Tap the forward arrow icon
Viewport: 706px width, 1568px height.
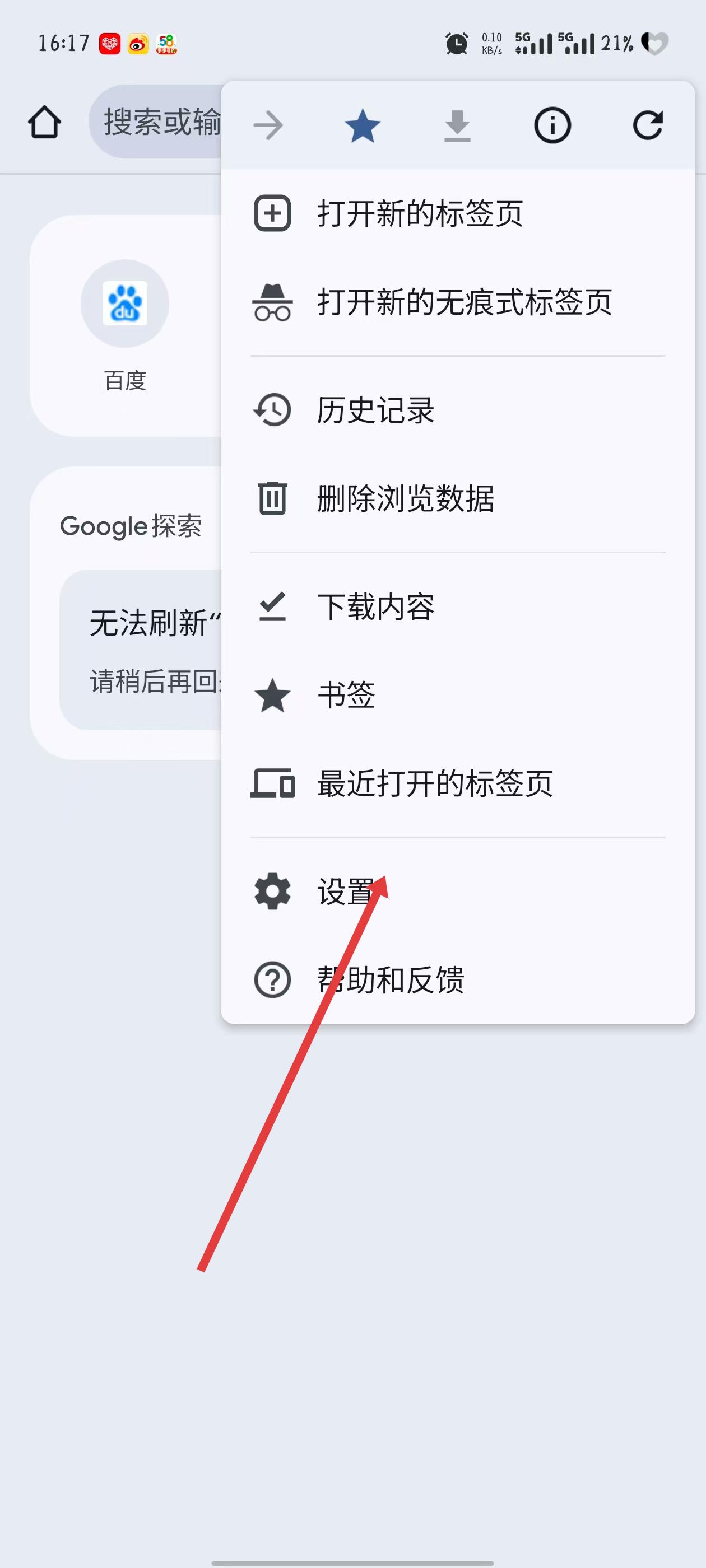[x=268, y=126]
